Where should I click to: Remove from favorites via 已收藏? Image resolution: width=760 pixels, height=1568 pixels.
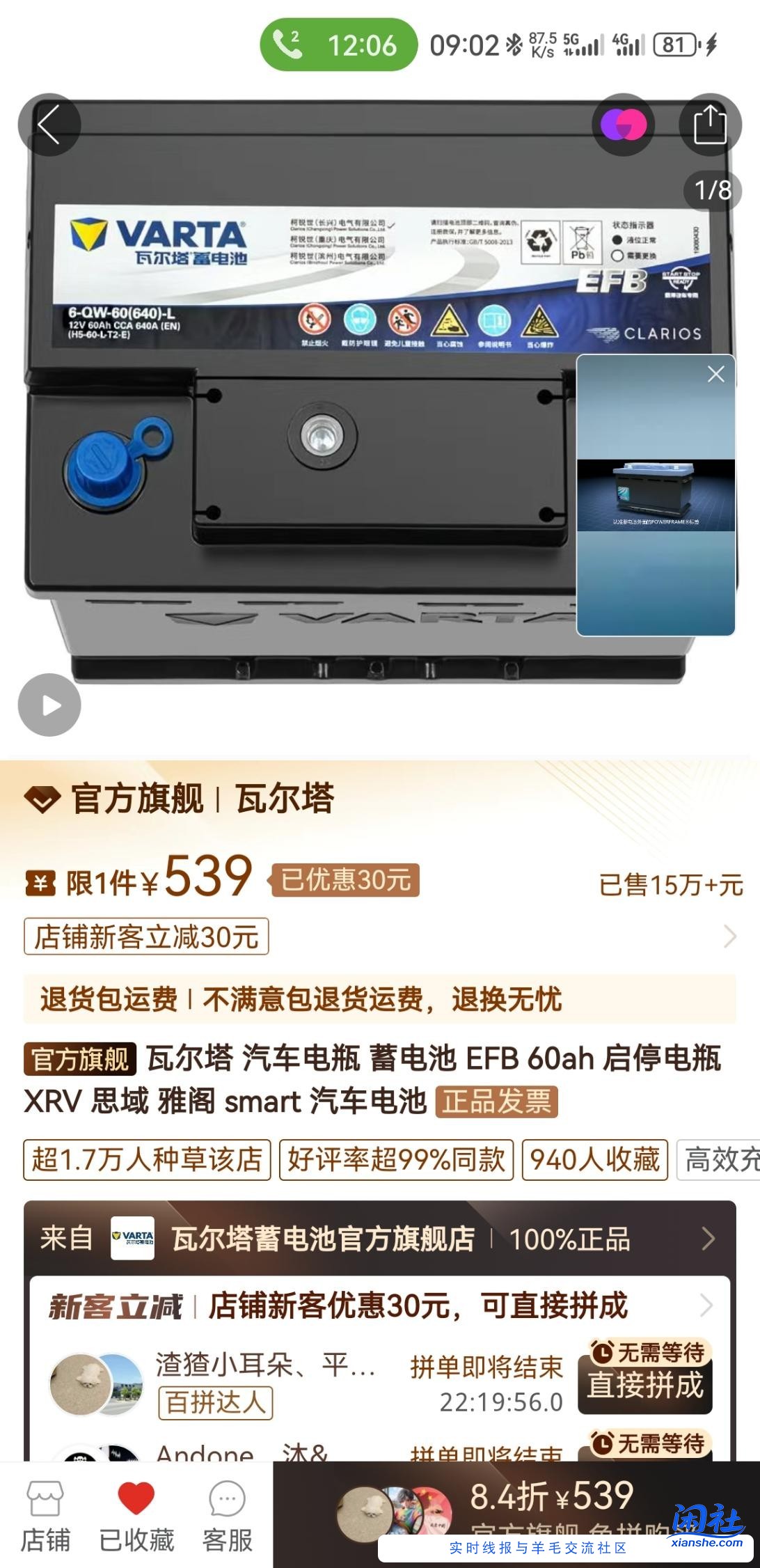pyautogui.click(x=136, y=1516)
